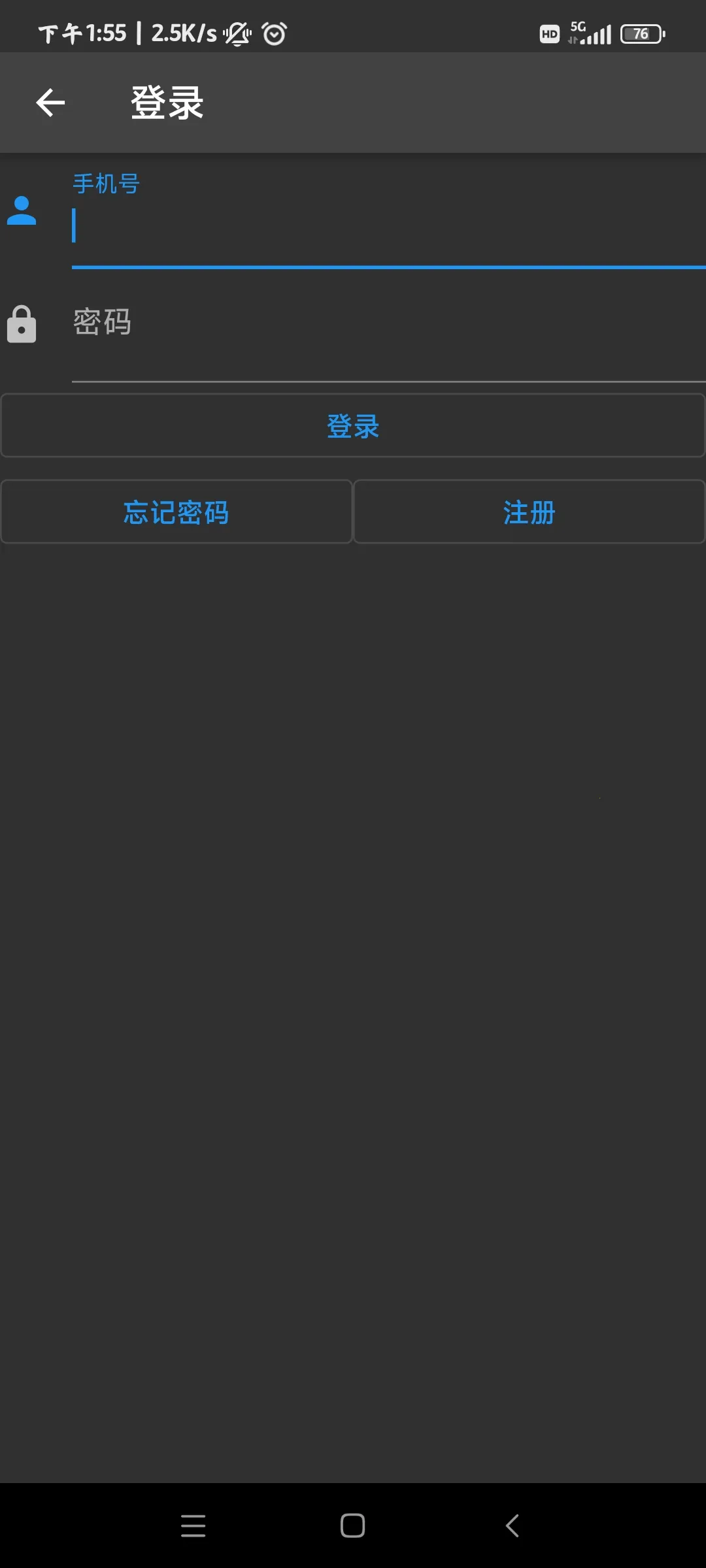Tap the recents button in navigation bar
The width and height of the screenshot is (706, 1568).
[193, 1526]
